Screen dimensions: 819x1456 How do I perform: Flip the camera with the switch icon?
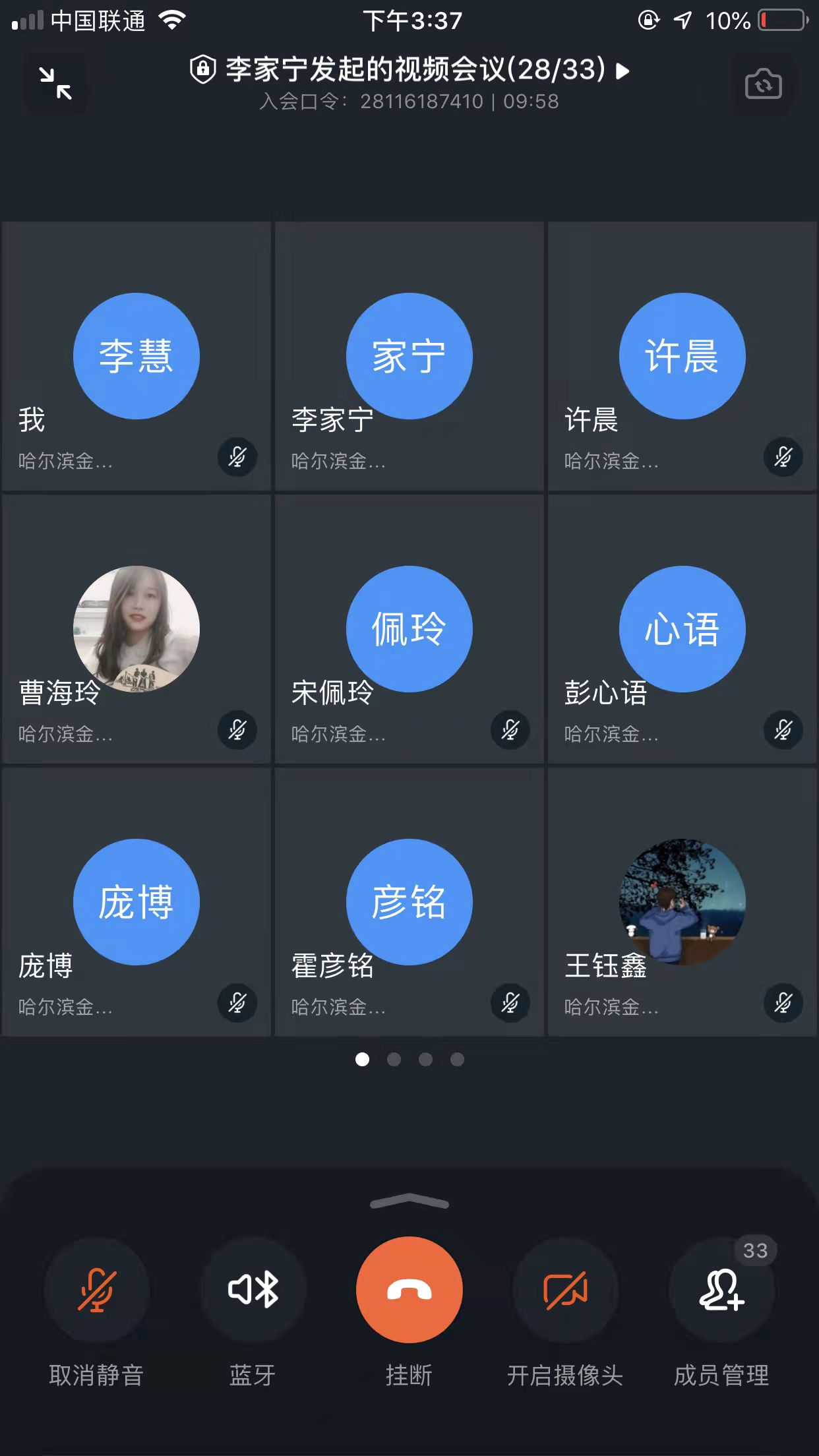pyautogui.click(x=763, y=84)
